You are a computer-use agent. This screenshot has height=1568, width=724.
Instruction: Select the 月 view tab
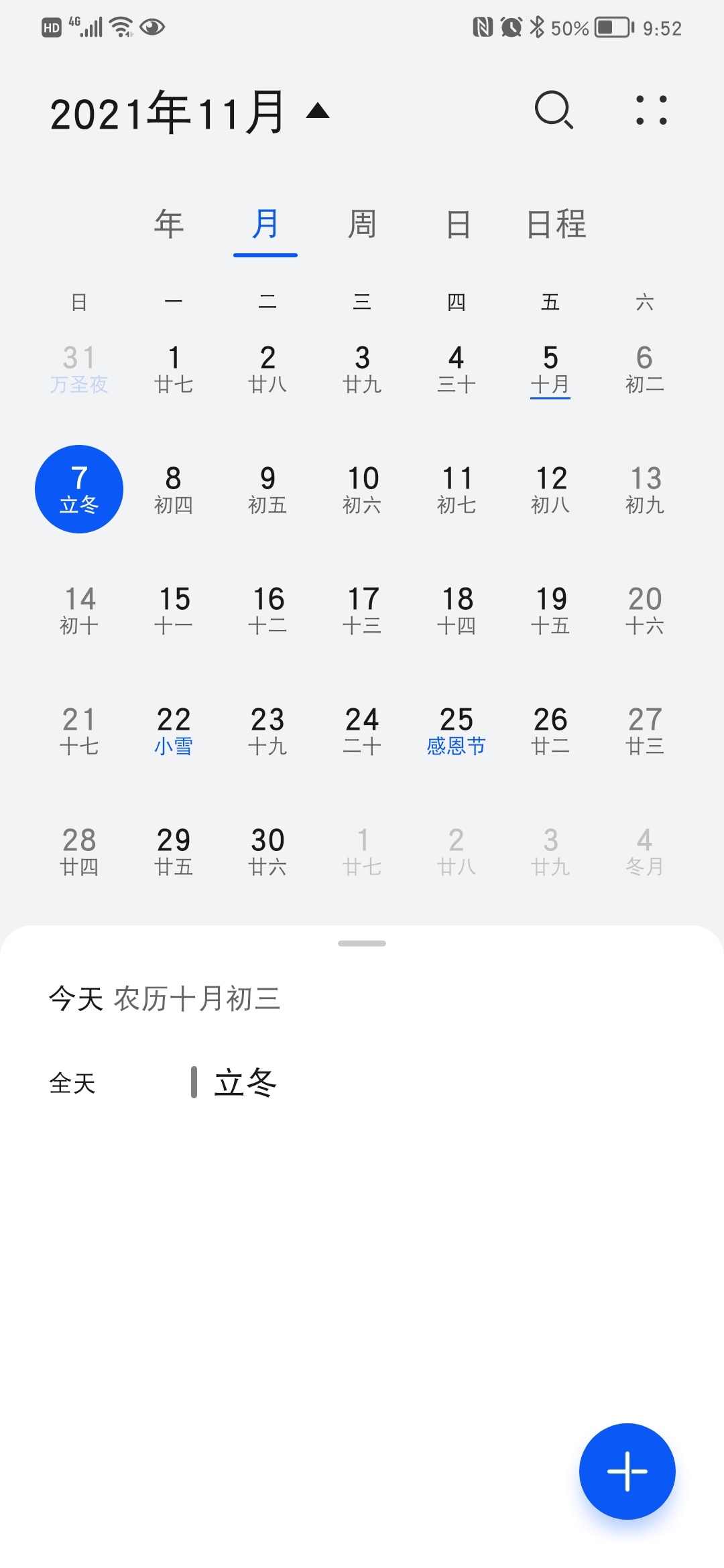[x=265, y=224]
